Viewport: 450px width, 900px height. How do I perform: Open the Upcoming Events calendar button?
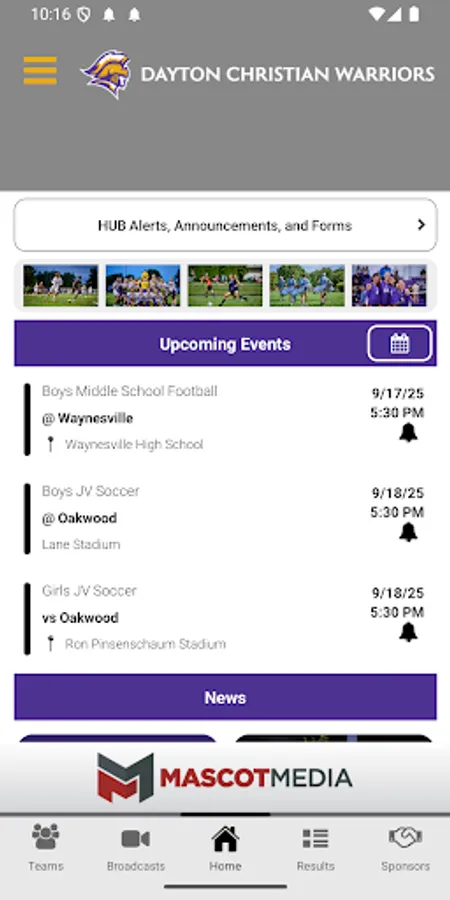click(399, 343)
